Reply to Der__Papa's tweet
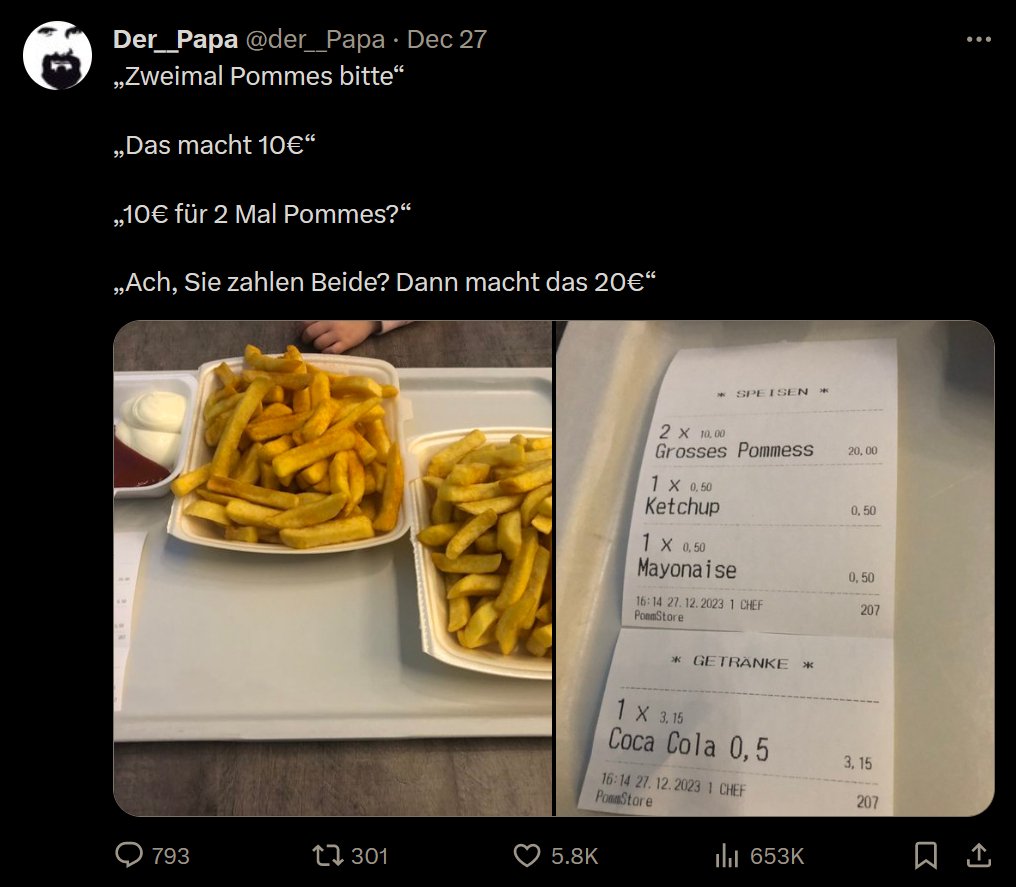 pos(130,855)
